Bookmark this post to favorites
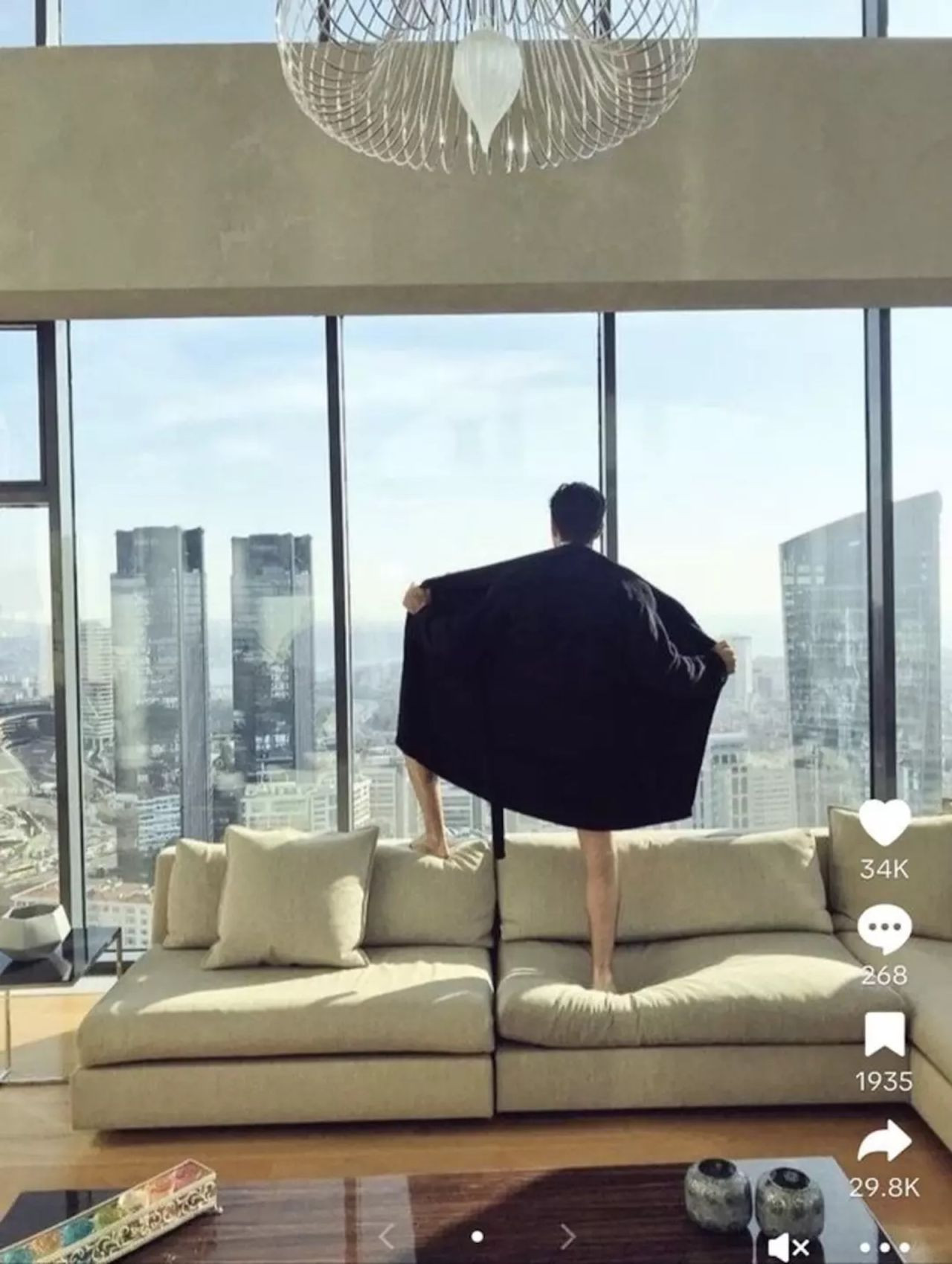Screen dimensions: 952x1264 [x=884, y=1035]
